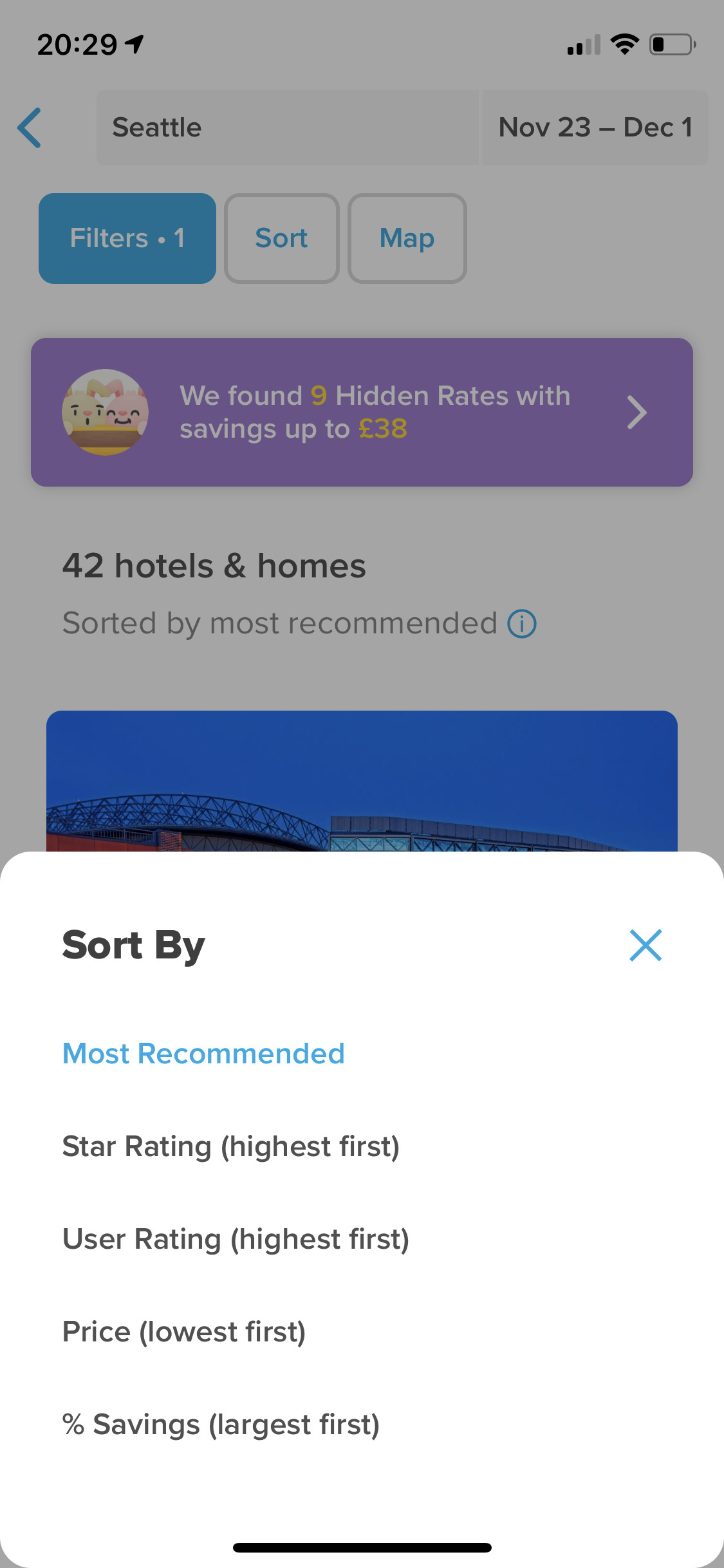Click the mascot avatar on the purple banner

(x=106, y=413)
